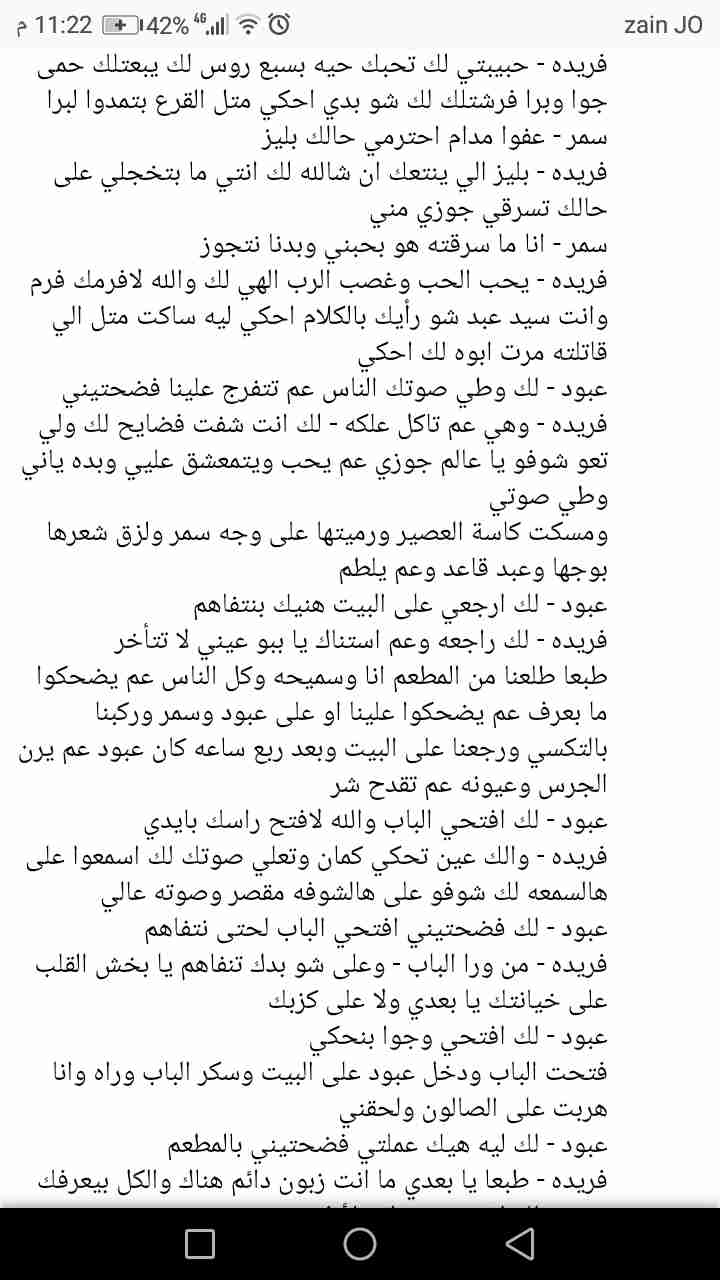The image size is (720, 1280).
Task: Open the recent apps overview
Action: (x=200, y=1243)
